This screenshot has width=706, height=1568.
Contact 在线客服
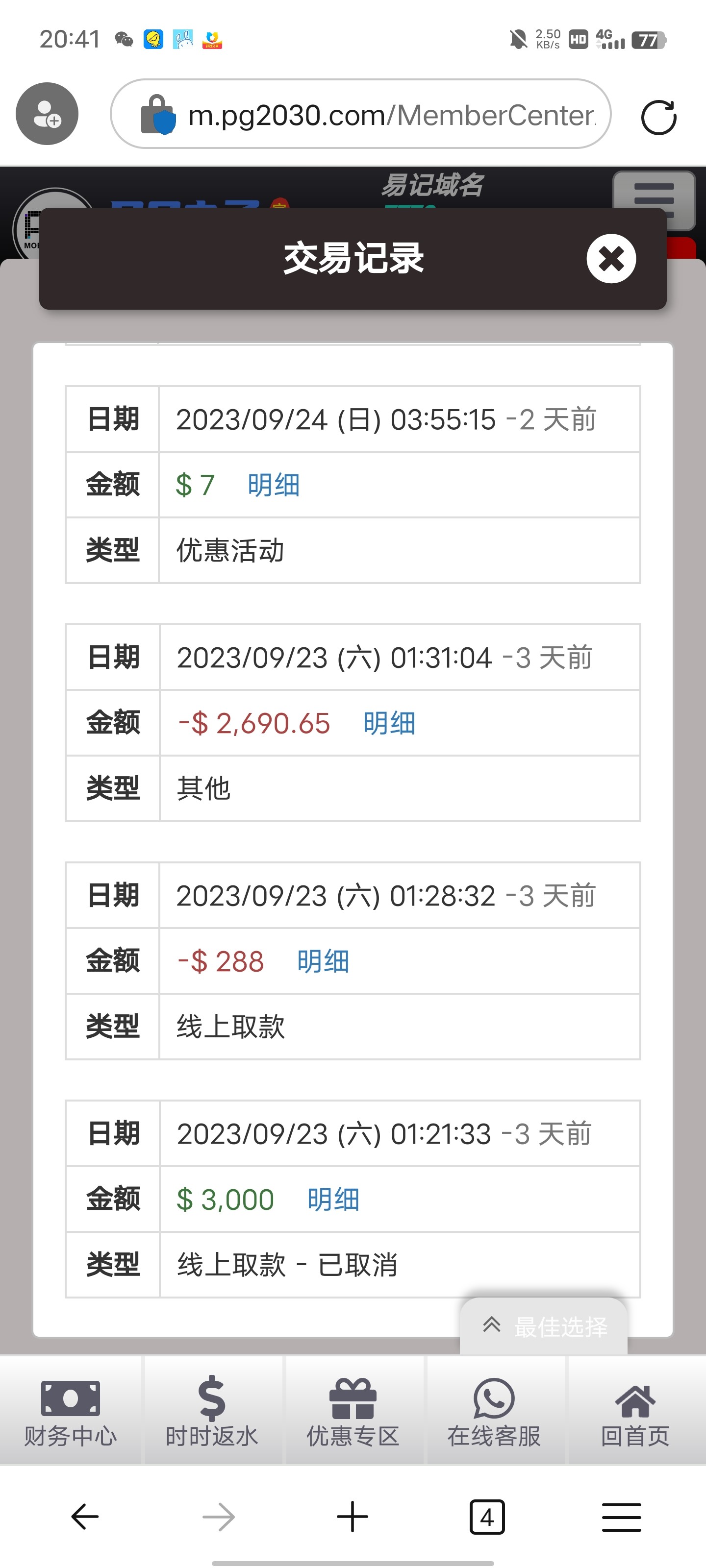pos(494,1411)
